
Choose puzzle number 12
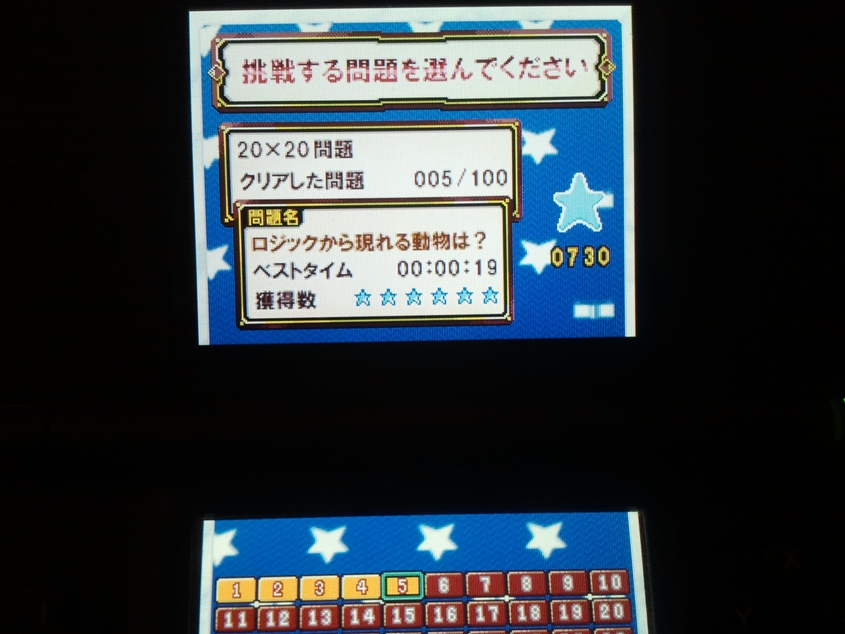(x=279, y=618)
